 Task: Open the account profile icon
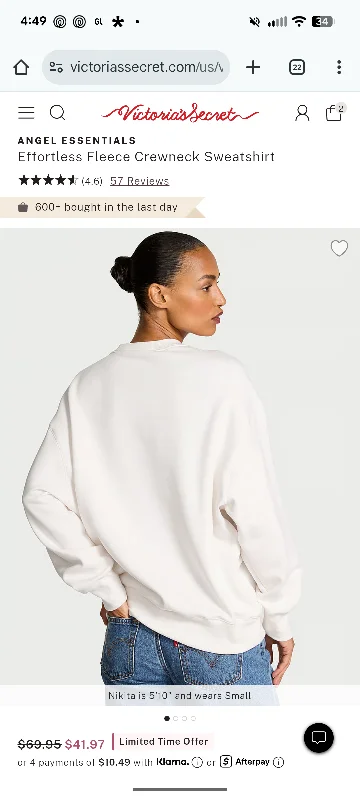pyautogui.click(x=302, y=113)
